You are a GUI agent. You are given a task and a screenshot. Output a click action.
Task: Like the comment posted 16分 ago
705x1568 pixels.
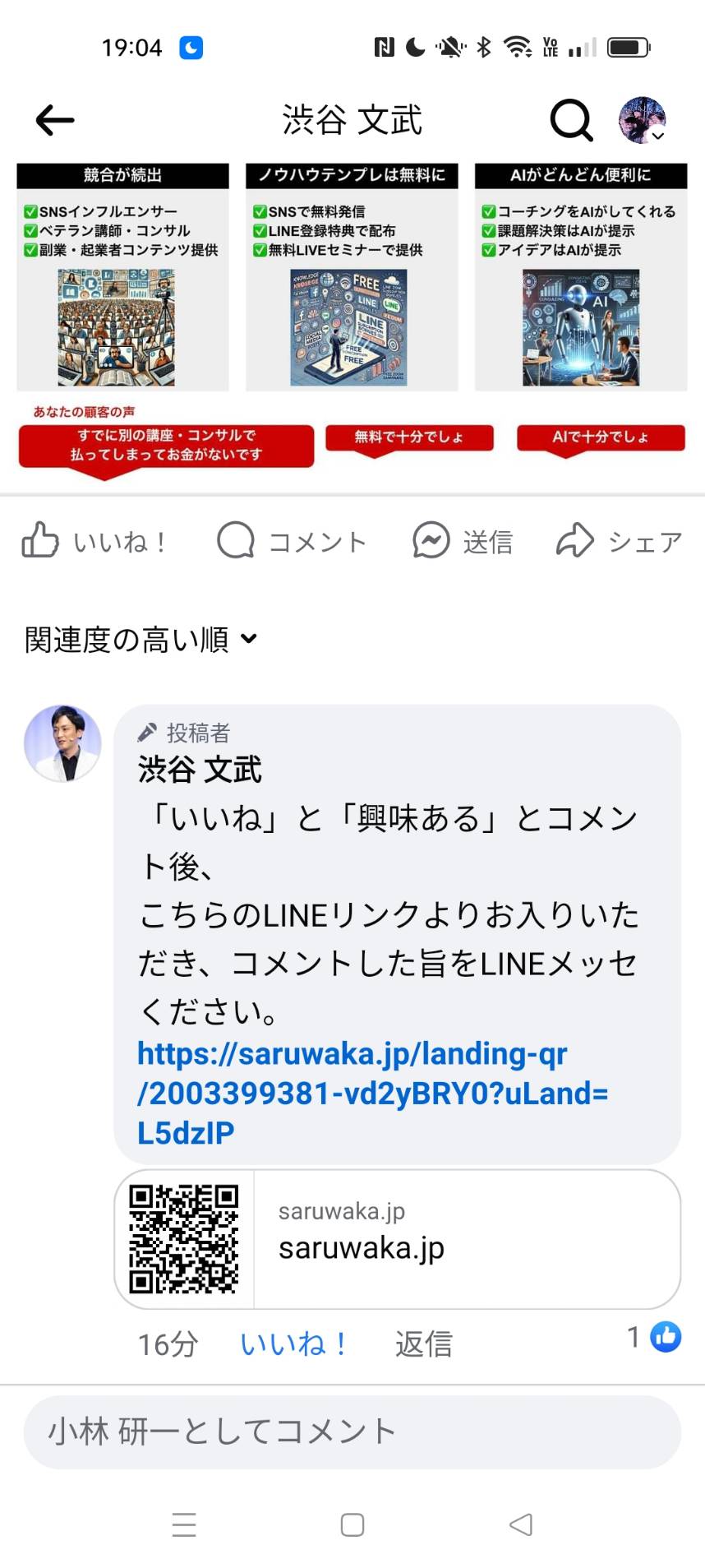(x=293, y=1344)
